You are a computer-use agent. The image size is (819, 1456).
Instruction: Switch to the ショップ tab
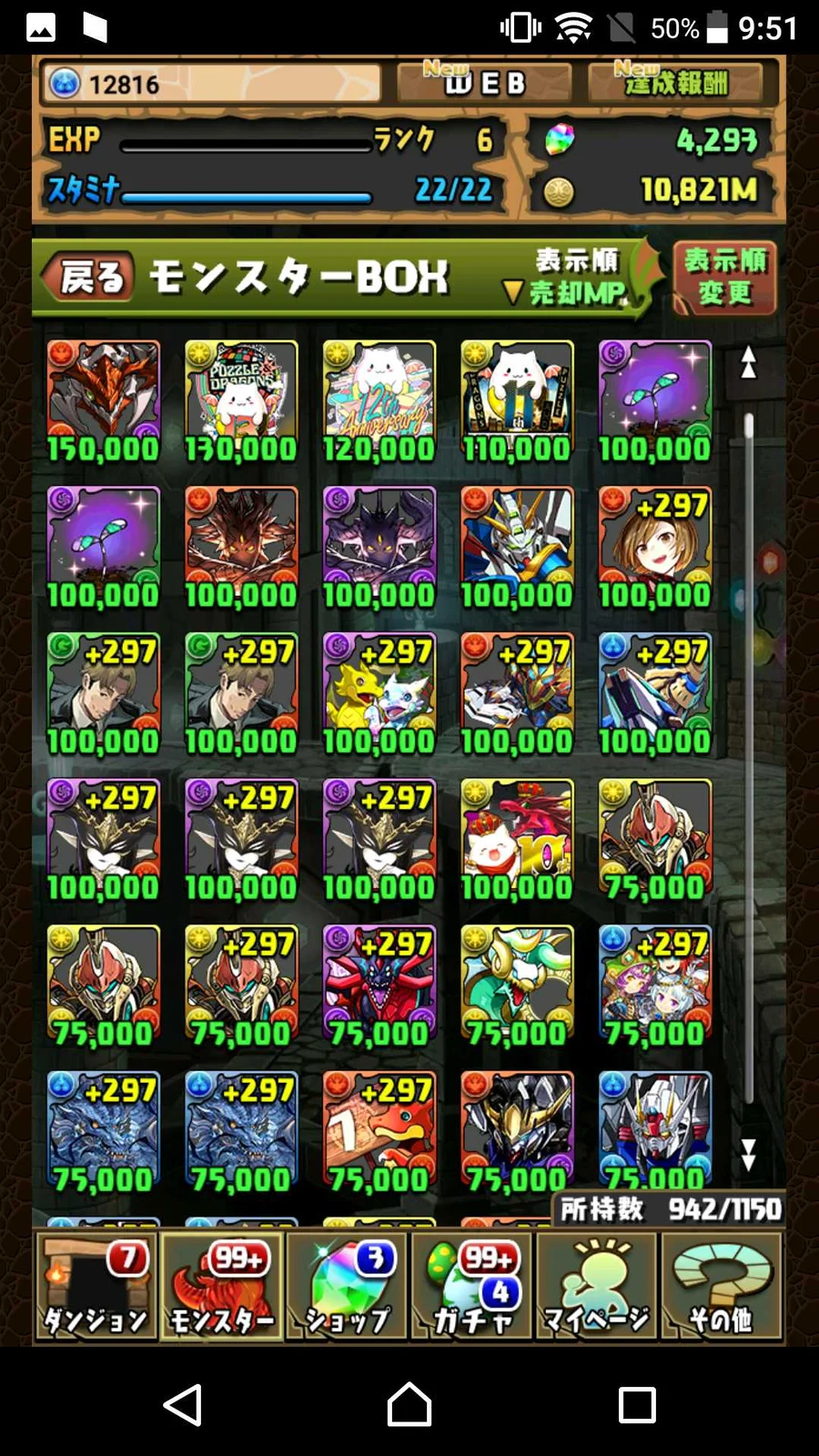[347, 1287]
